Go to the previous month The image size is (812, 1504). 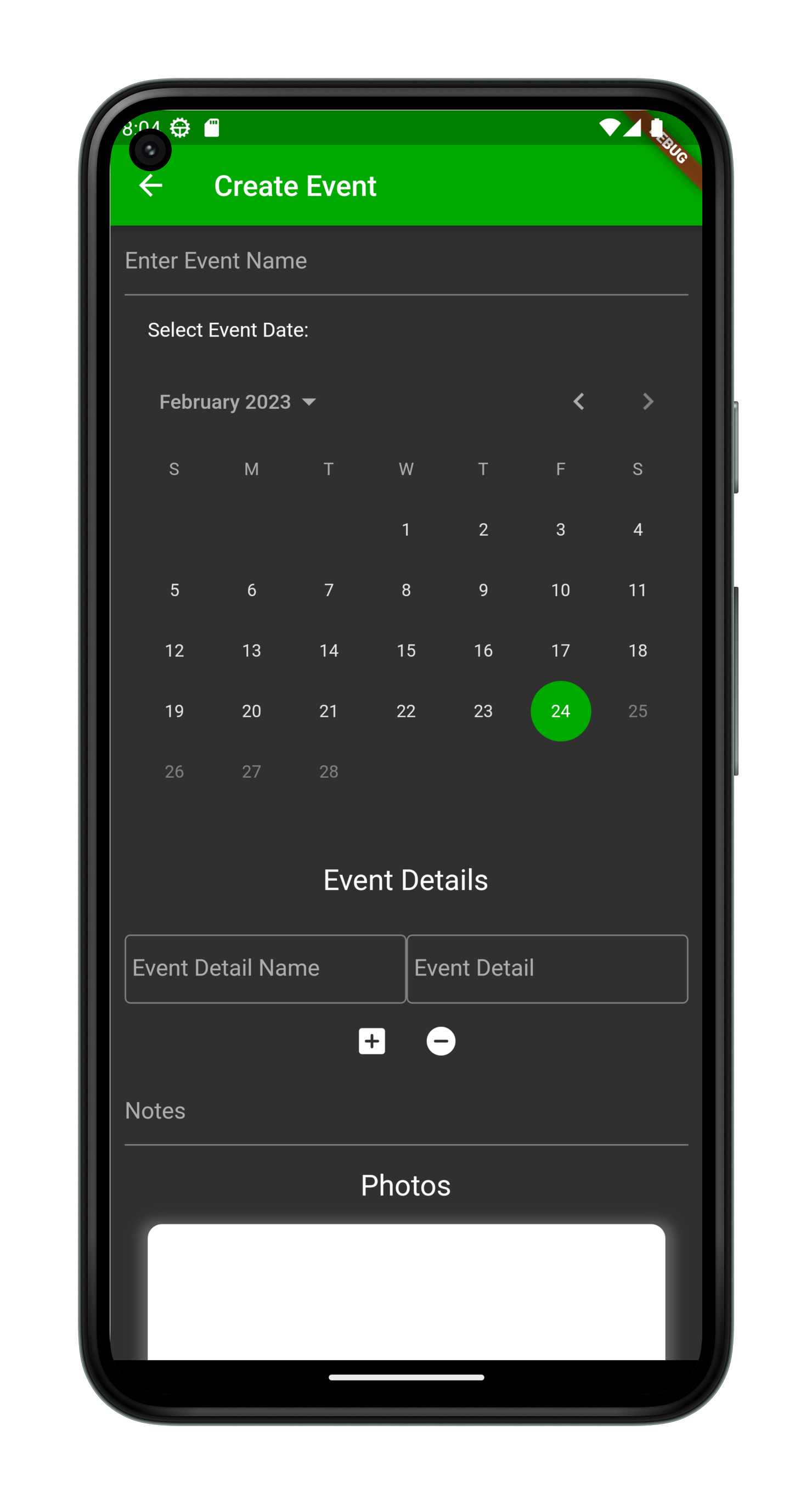pyautogui.click(x=578, y=402)
